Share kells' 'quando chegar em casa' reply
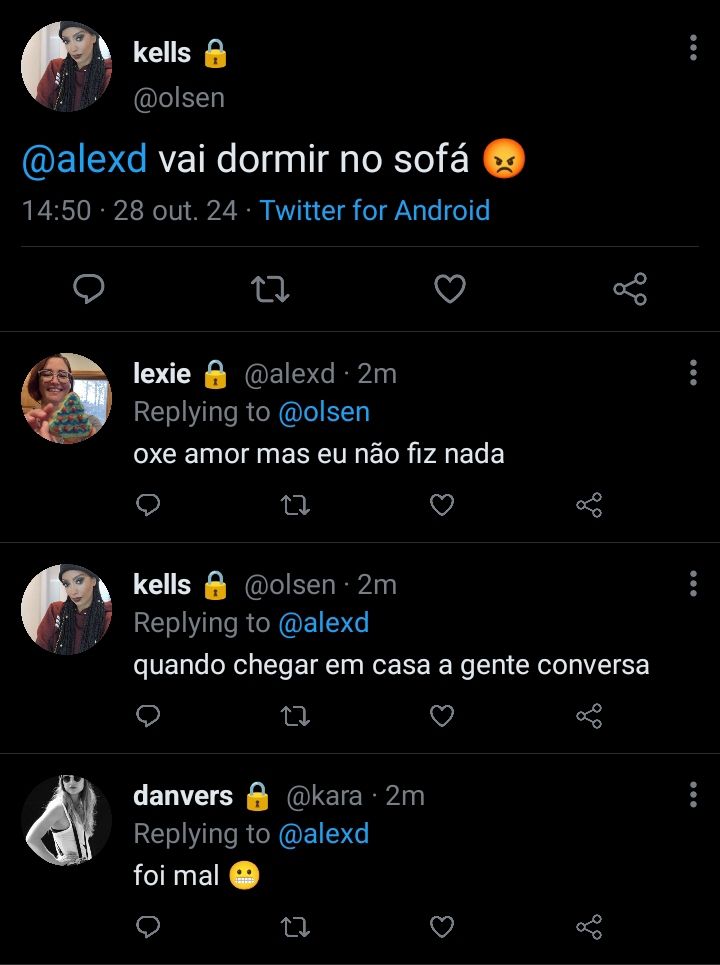Screen dimensions: 720x965 point(589,716)
